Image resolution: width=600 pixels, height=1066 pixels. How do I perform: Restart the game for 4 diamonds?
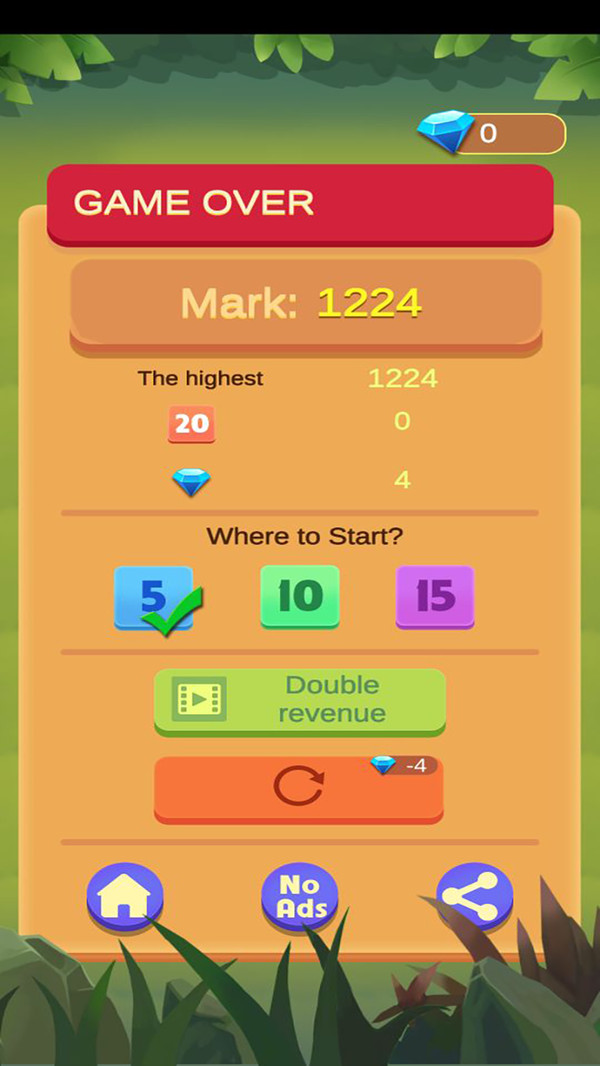click(298, 788)
